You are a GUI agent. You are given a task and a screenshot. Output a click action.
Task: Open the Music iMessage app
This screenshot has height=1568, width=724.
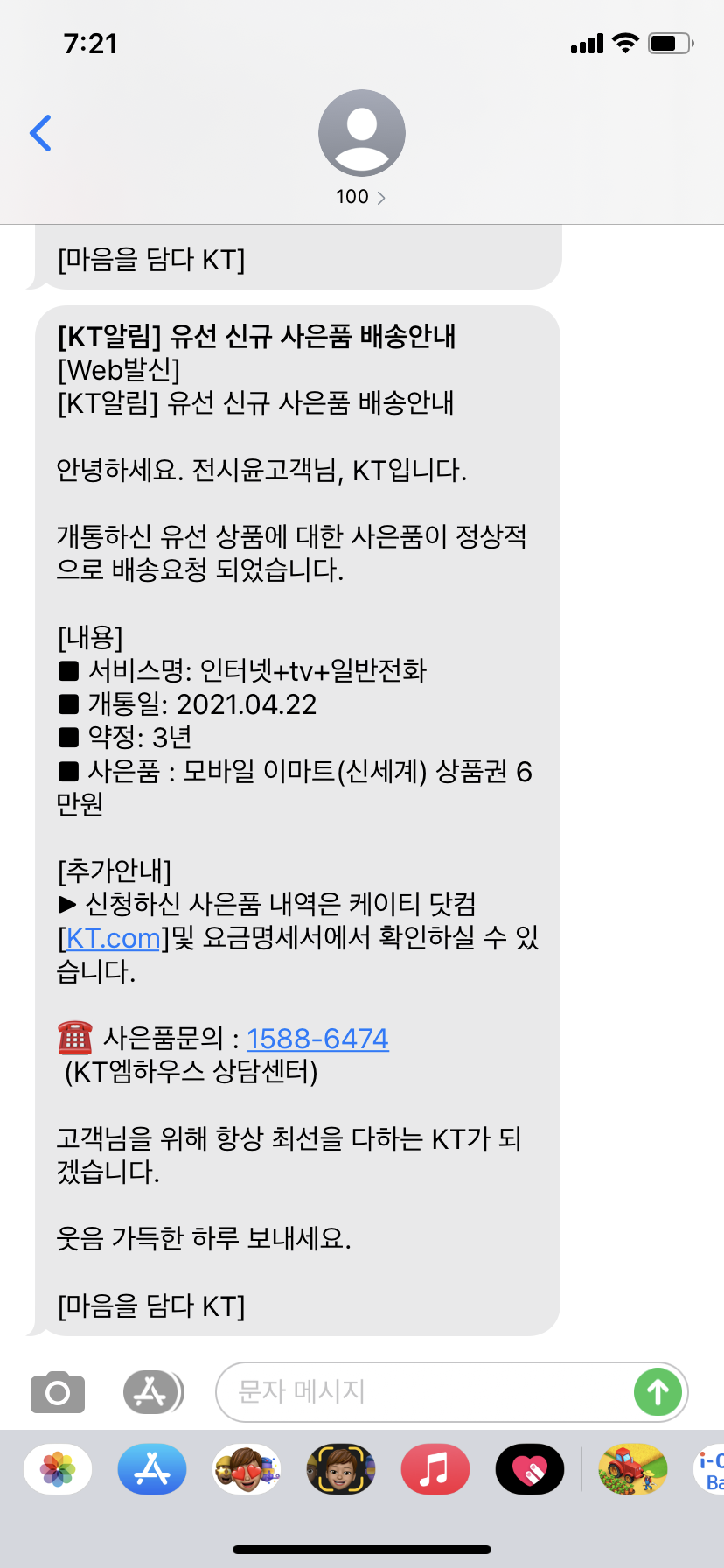[435, 1469]
